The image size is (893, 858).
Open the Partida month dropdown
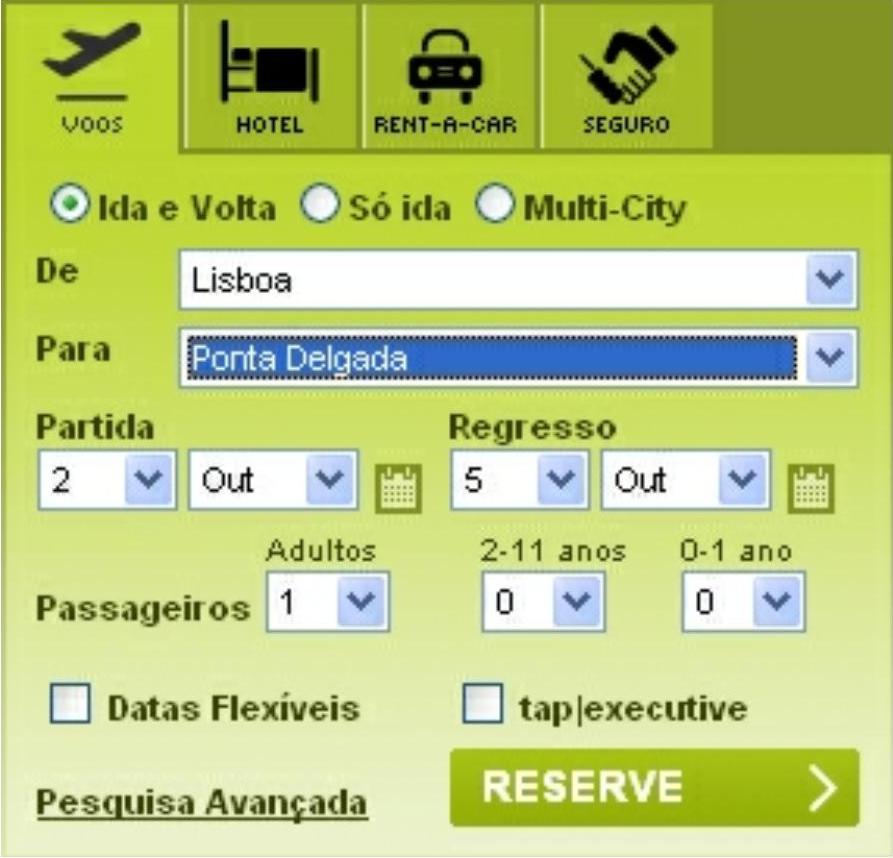(x=329, y=481)
